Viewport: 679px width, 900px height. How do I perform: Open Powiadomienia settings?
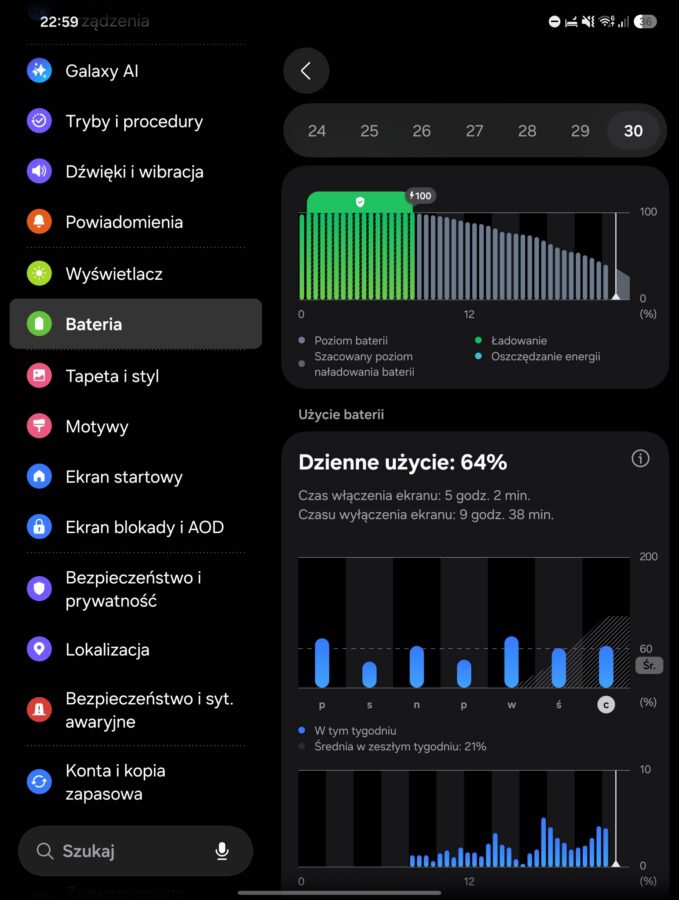(135, 222)
